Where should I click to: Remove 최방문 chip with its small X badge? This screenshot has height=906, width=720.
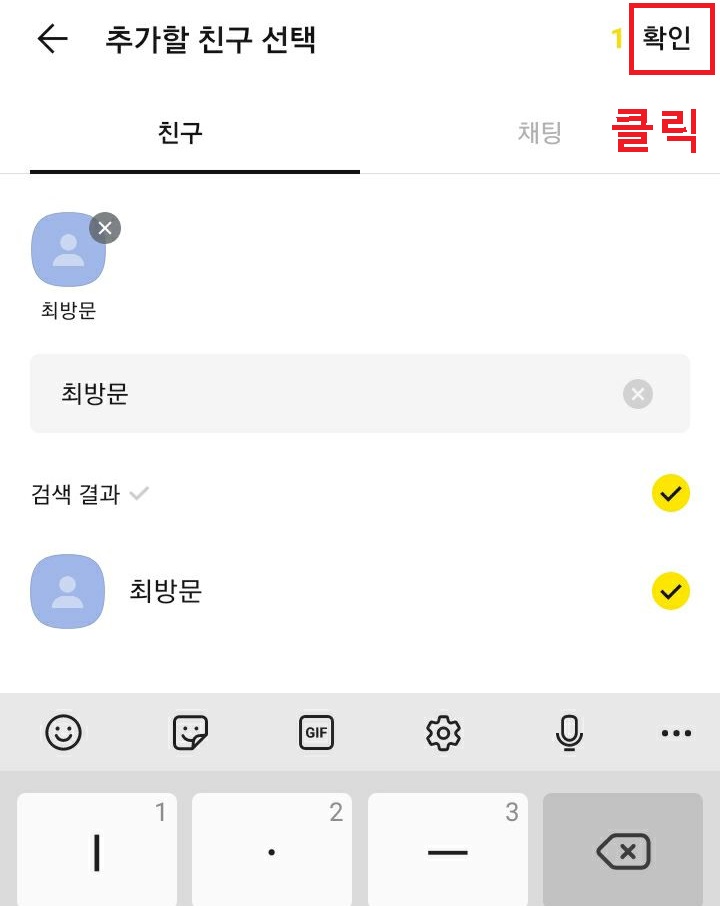[x=104, y=228]
